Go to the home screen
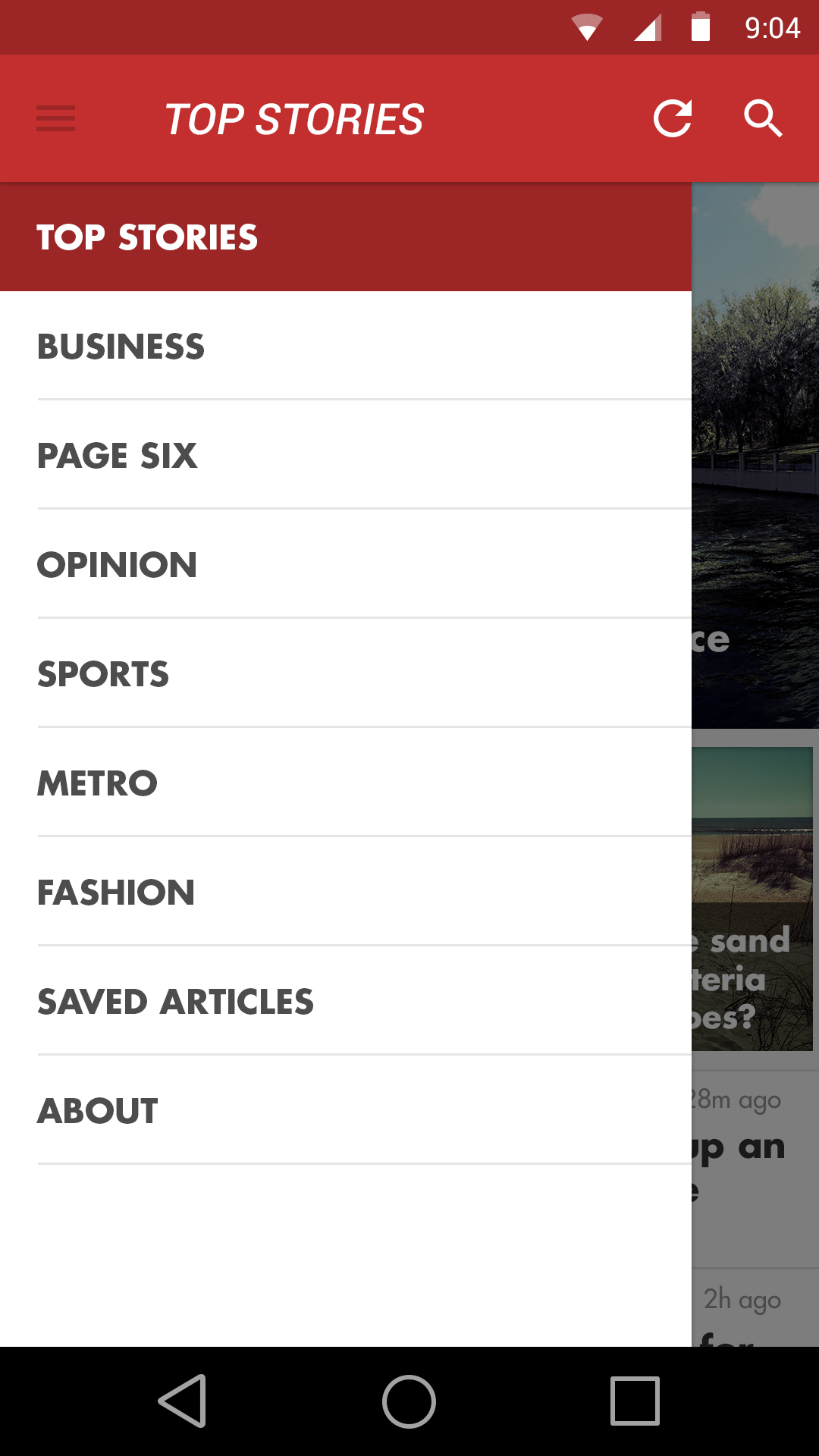 click(x=409, y=1401)
